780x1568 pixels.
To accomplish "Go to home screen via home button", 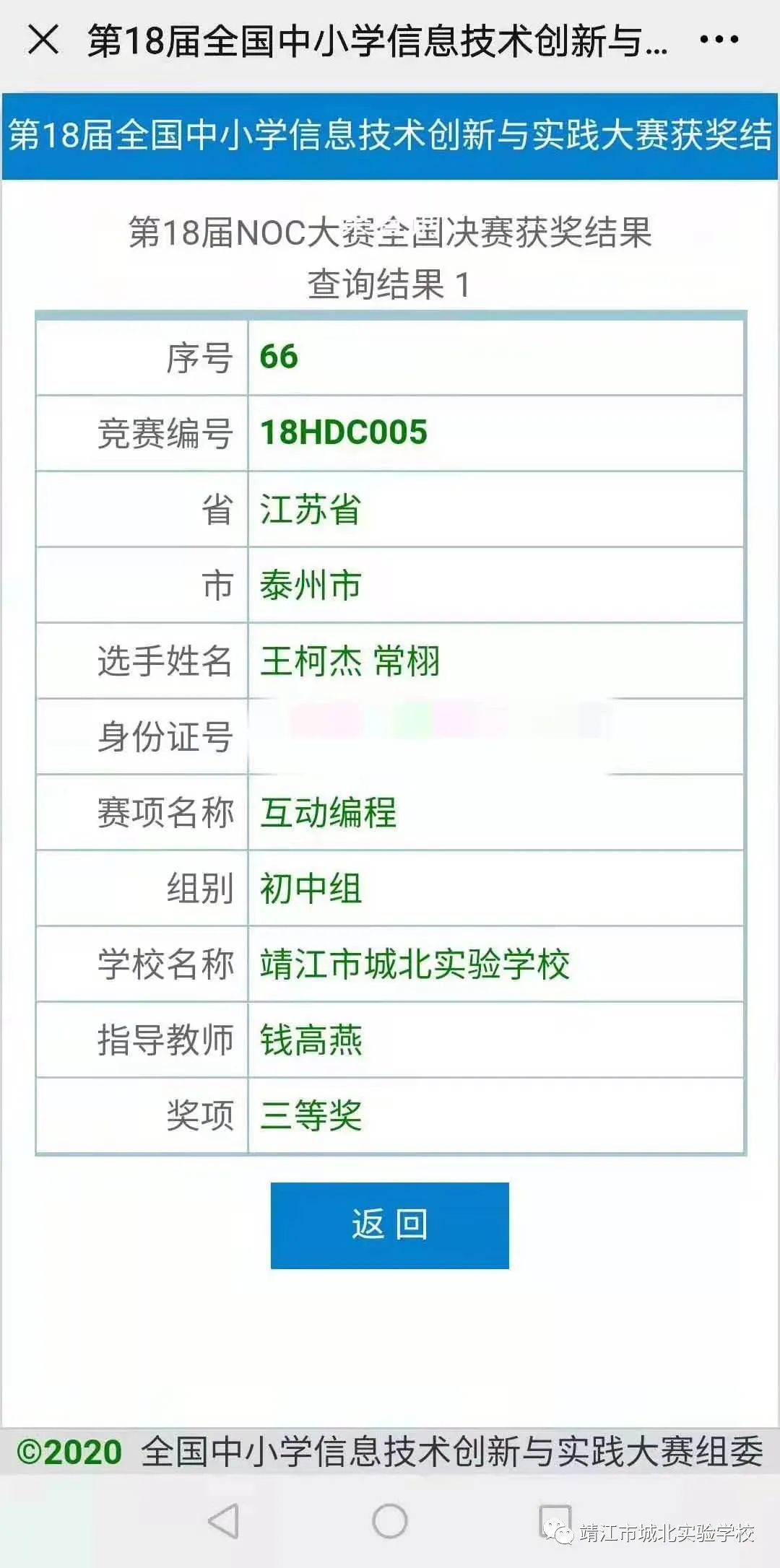I will [389, 1522].
